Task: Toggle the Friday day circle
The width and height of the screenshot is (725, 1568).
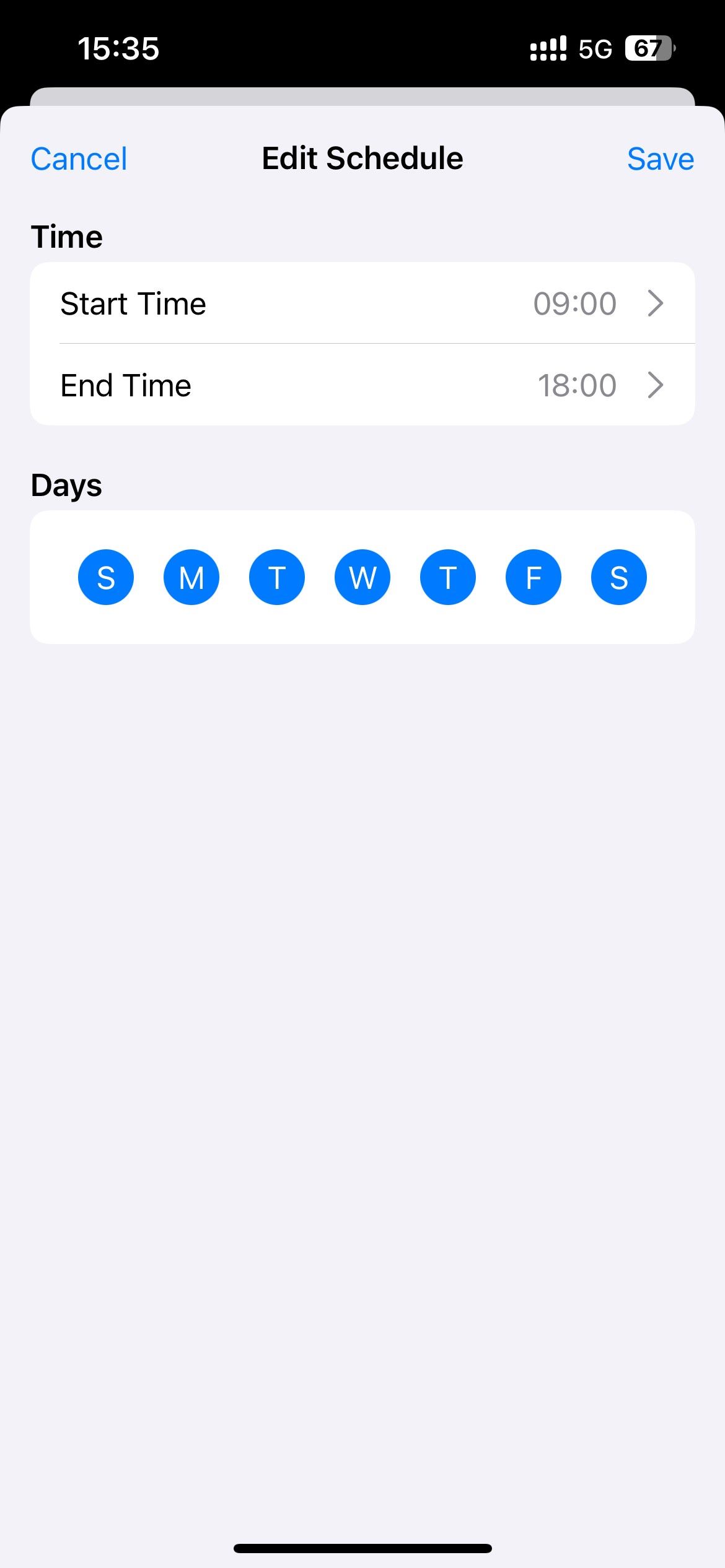Action: tap(533, 577)
